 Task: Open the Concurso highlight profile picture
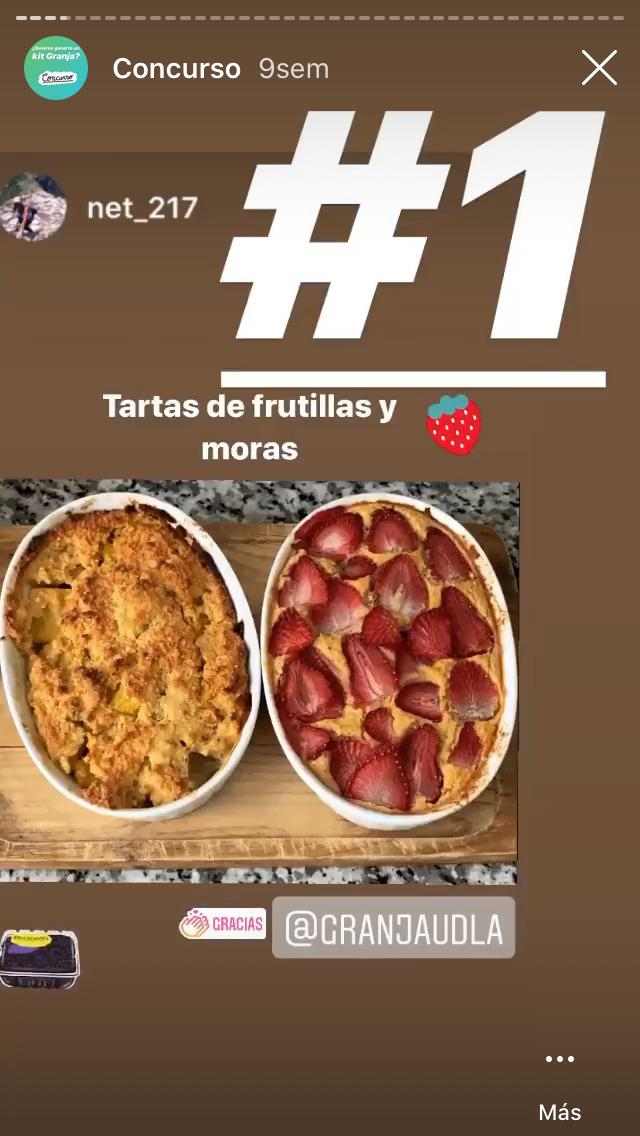(x=56, y=68)
